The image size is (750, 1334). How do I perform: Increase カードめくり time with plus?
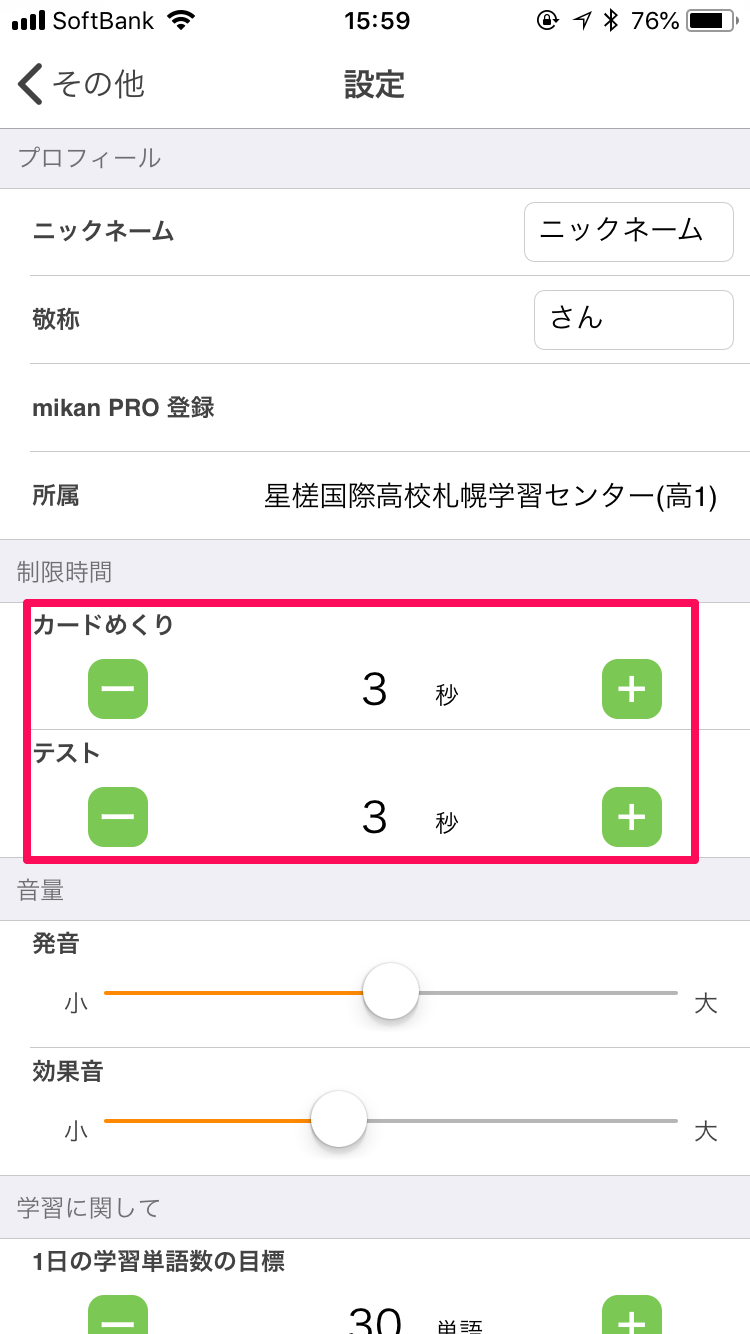point(632,689)
